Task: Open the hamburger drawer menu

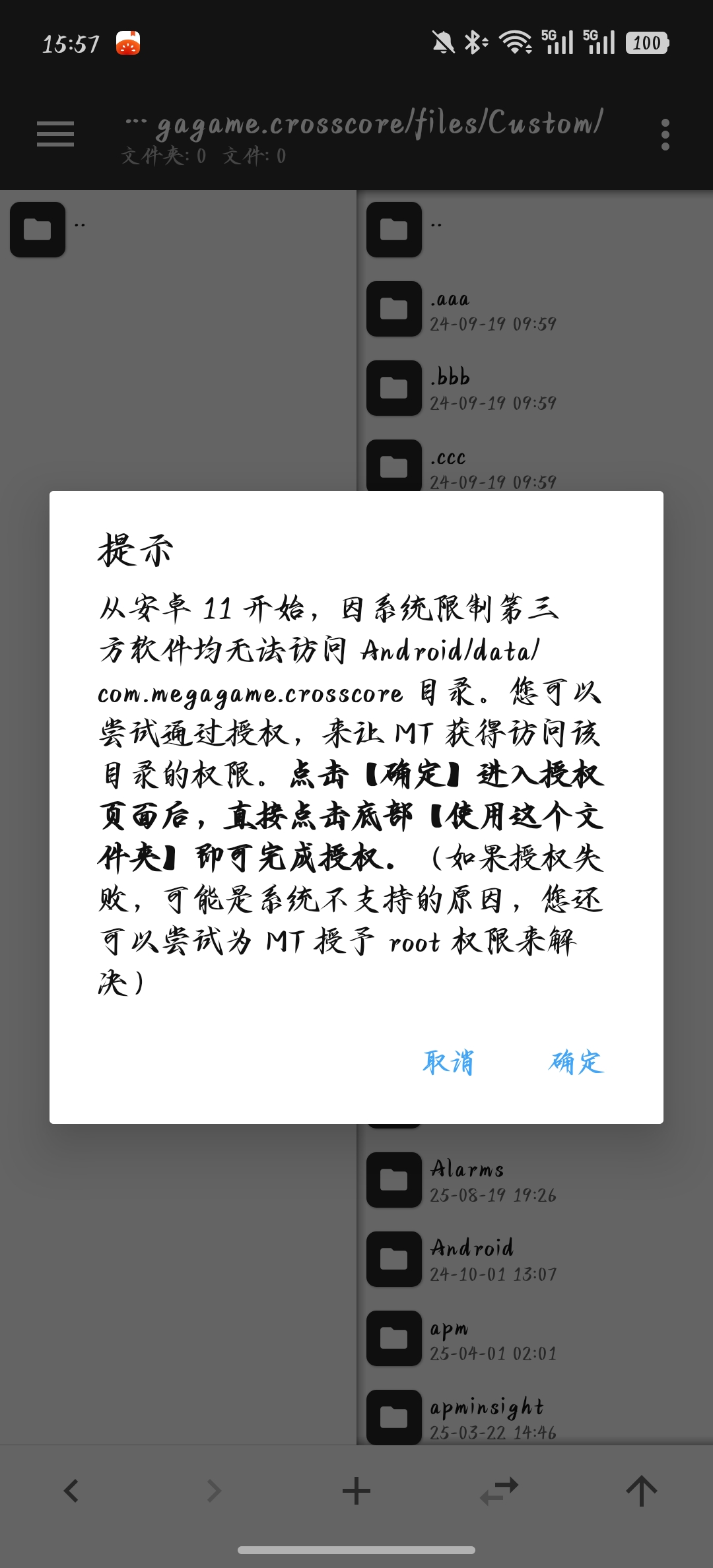Action: tap(55, 135)
